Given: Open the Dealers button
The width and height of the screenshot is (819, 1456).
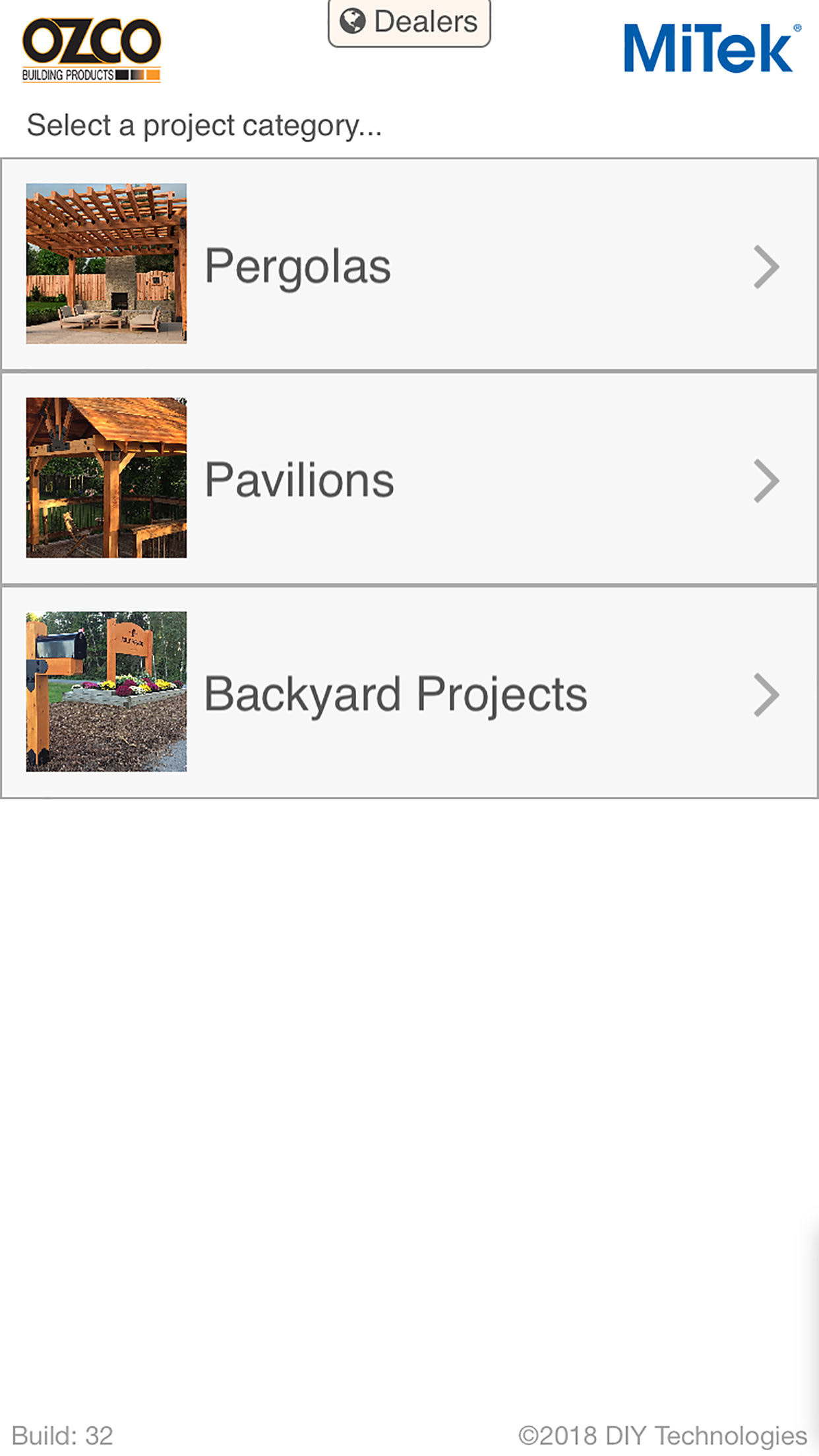Looking at the screenshot, I should [409, 22].
